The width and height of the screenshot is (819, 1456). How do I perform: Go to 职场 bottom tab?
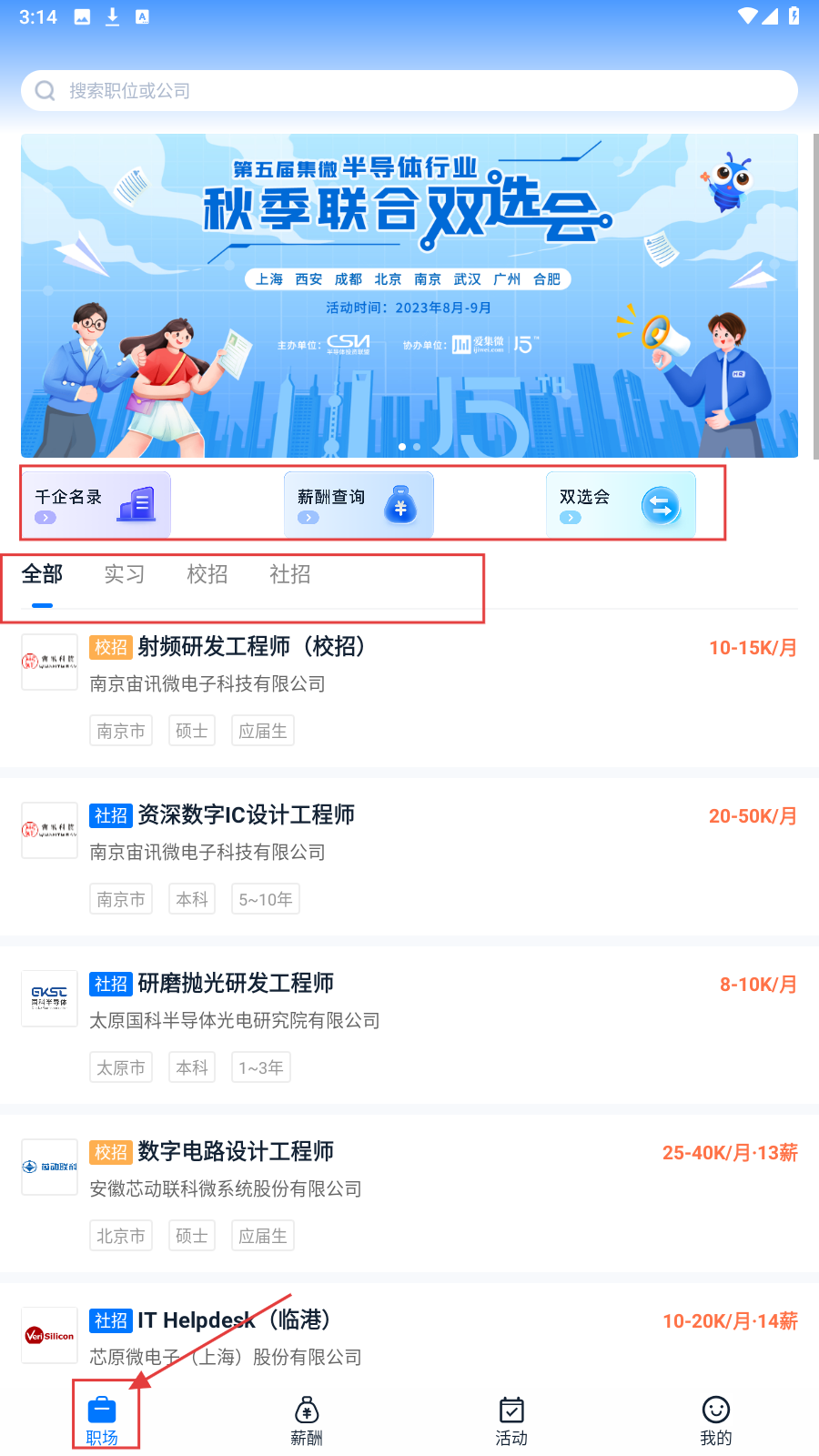pos(102,1421)
